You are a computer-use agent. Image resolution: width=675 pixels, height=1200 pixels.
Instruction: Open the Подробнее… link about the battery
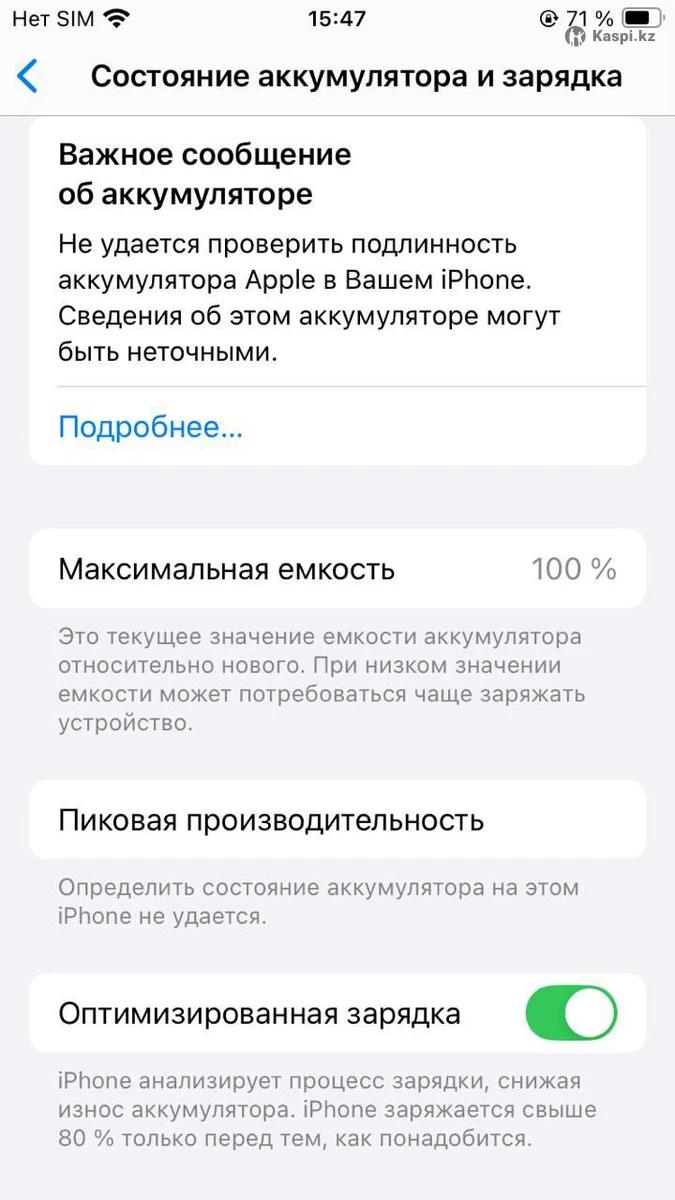[x=150, y=427]
